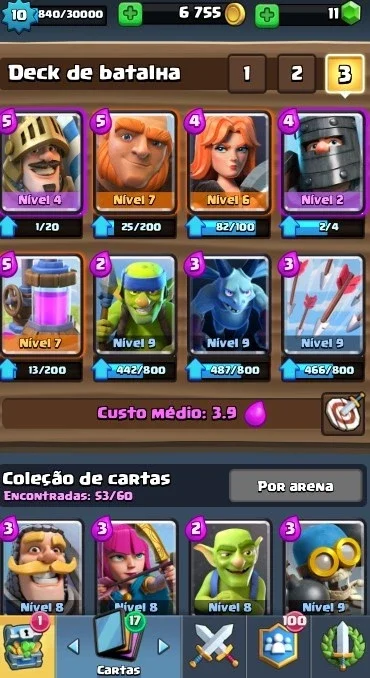370x678 pixels.
Task: Open the shop chest tab
Action: point(26,646)
